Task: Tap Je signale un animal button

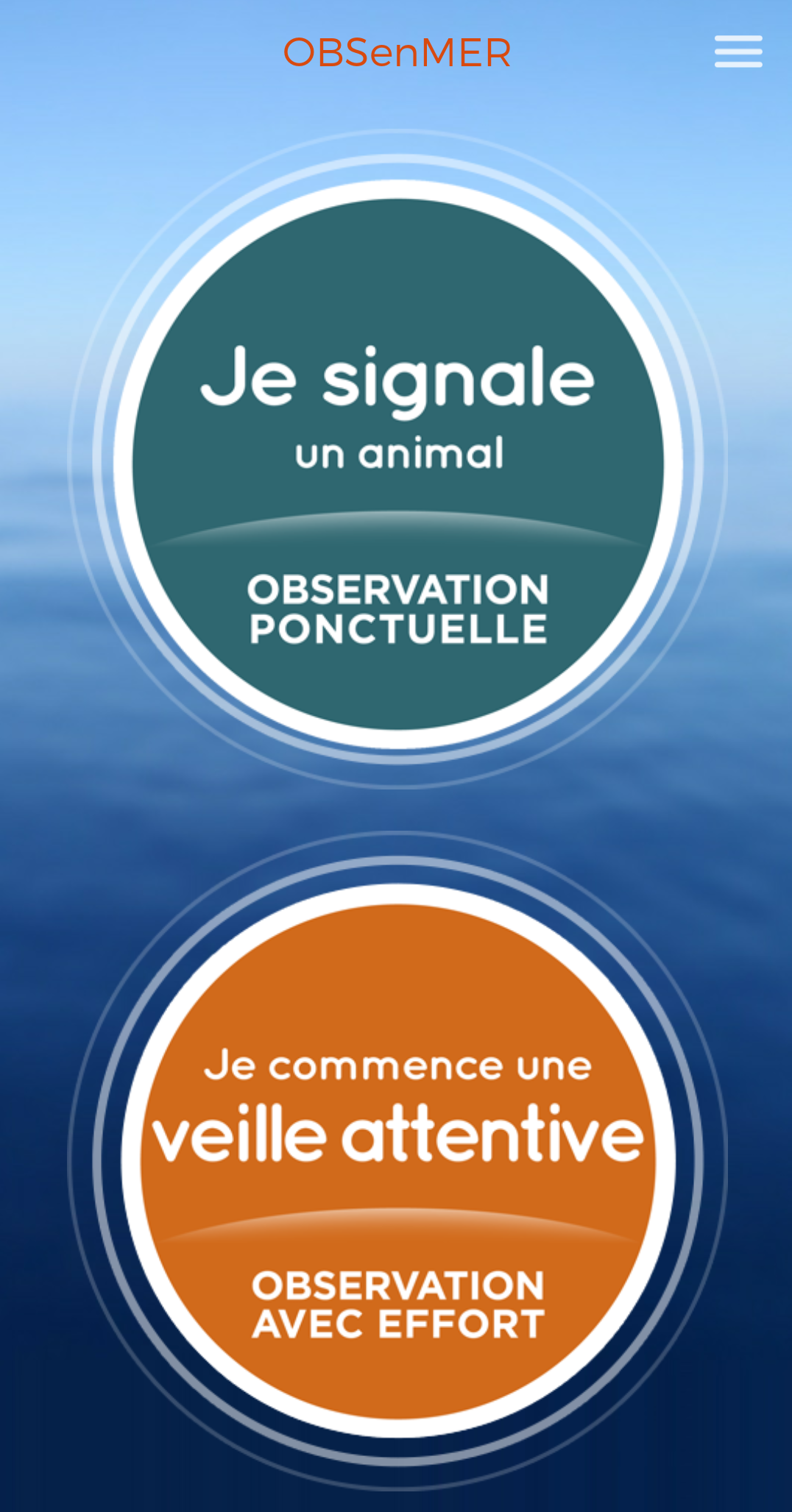Action: point(397,464)
